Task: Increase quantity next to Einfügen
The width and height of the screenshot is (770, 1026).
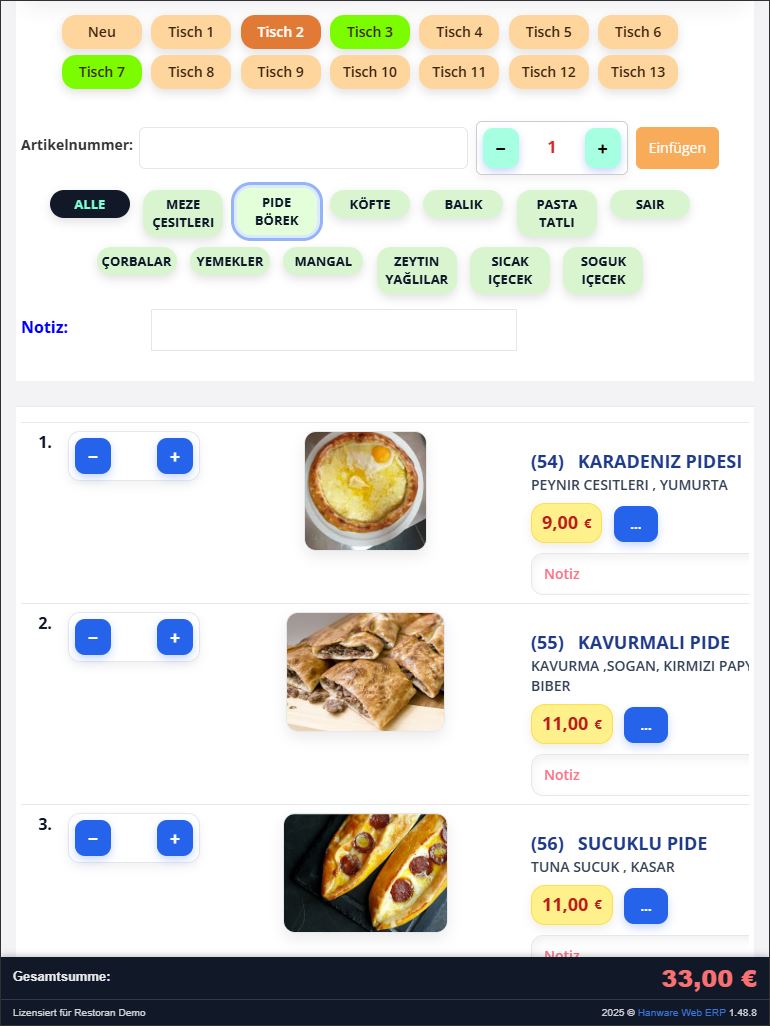Action: click(602, 148)
